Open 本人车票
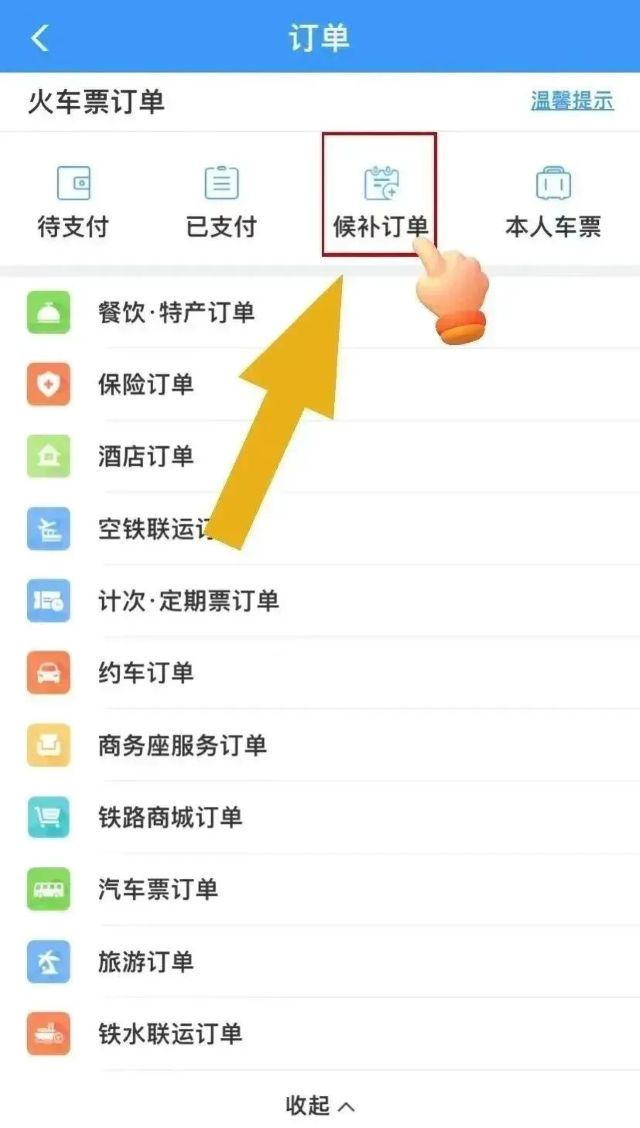 click(x=552, y=202)
